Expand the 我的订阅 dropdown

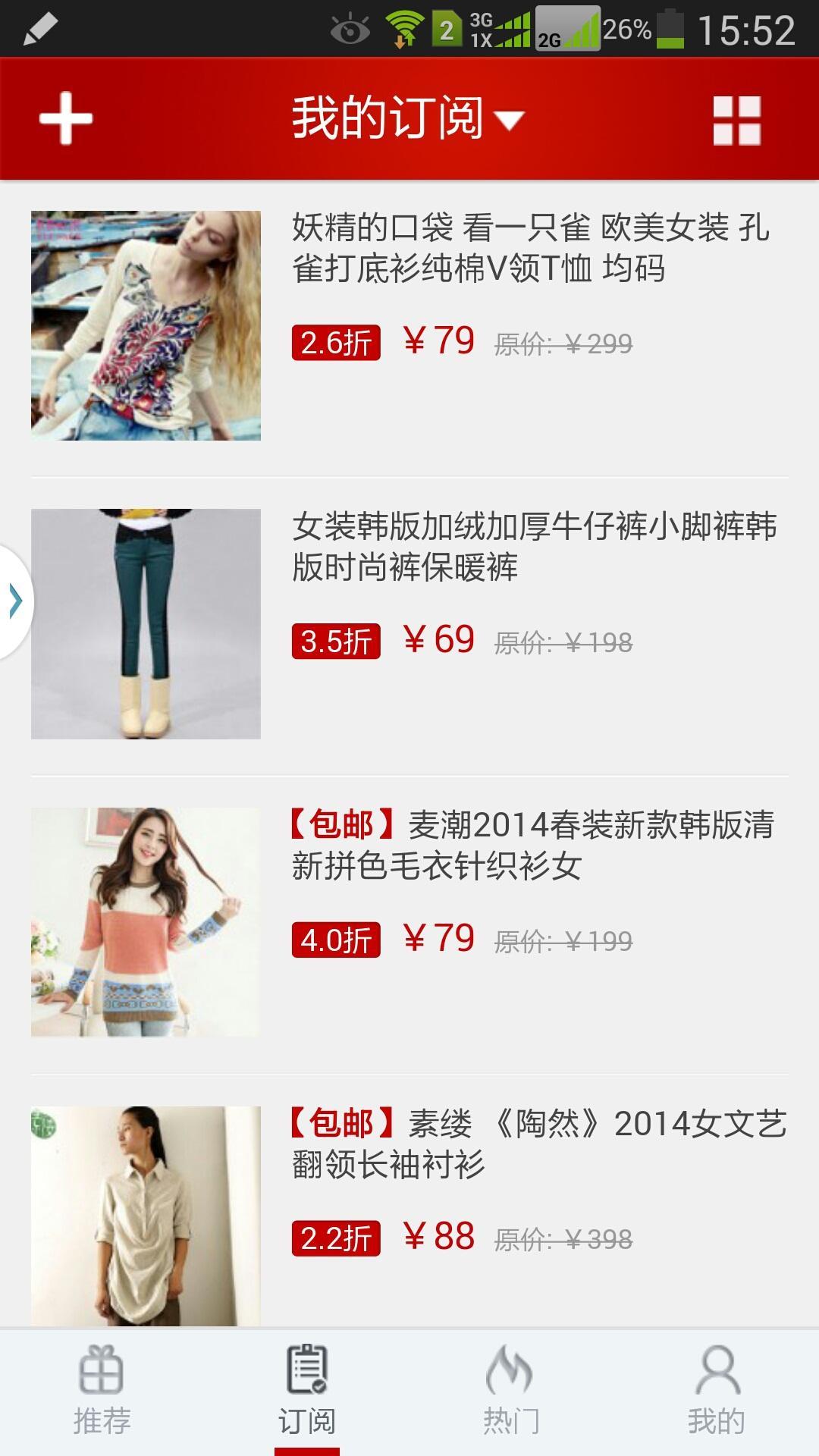[x=408, y=119]
